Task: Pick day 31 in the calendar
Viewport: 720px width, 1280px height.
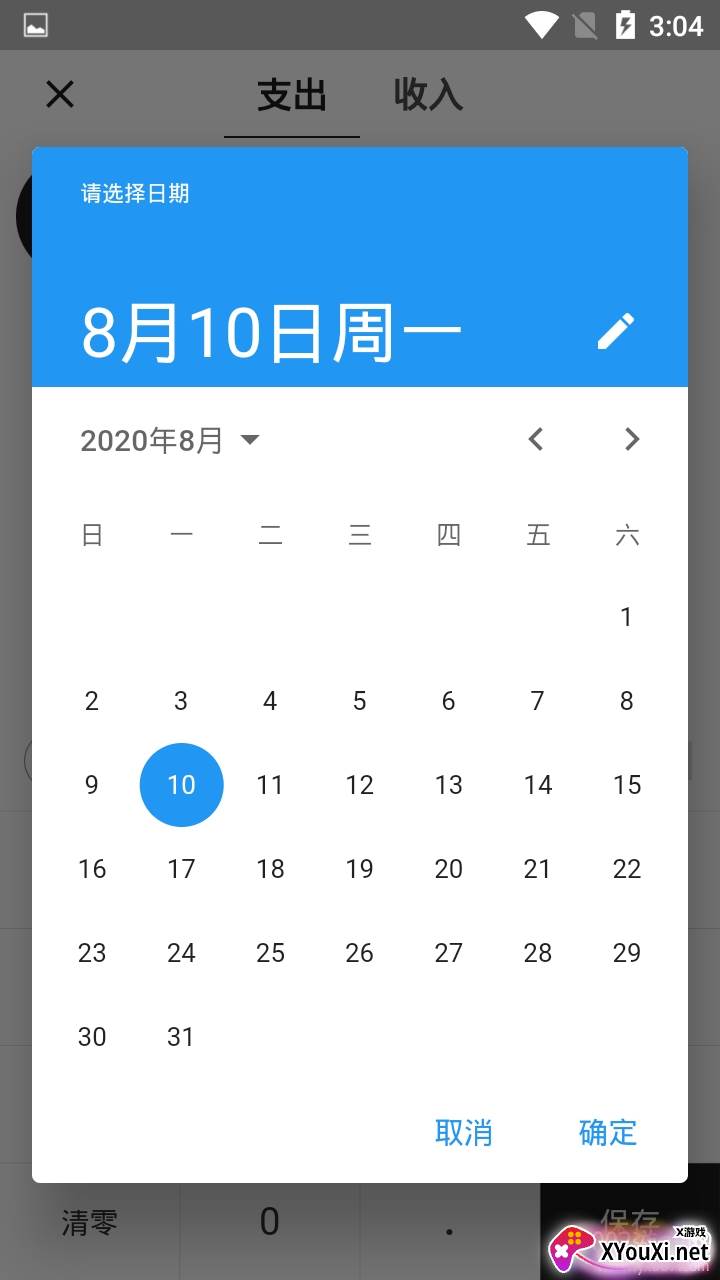Action: pos(181,1037)
